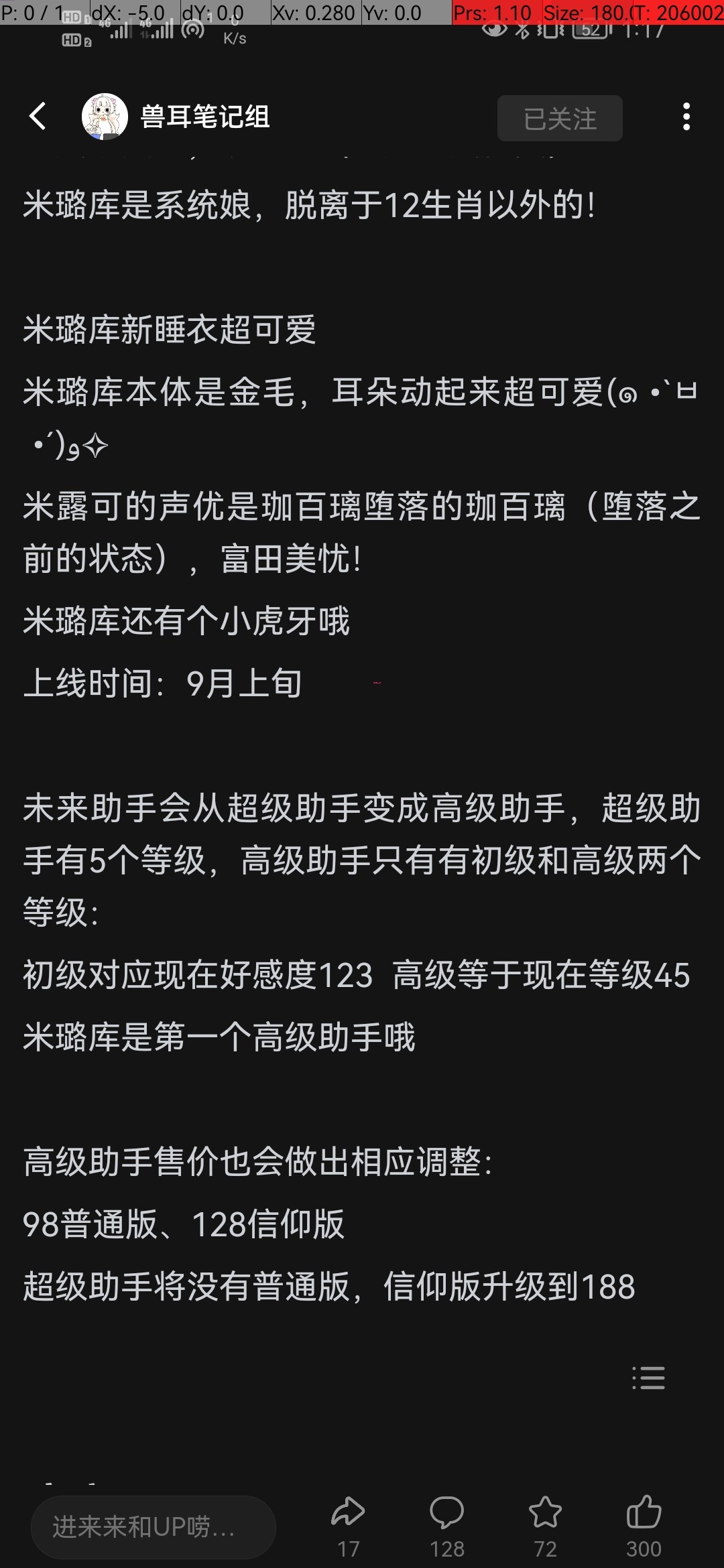Go back using the top-left arrow
The height and width of the screenshot is (1568, 724).
tap(38, 117)
